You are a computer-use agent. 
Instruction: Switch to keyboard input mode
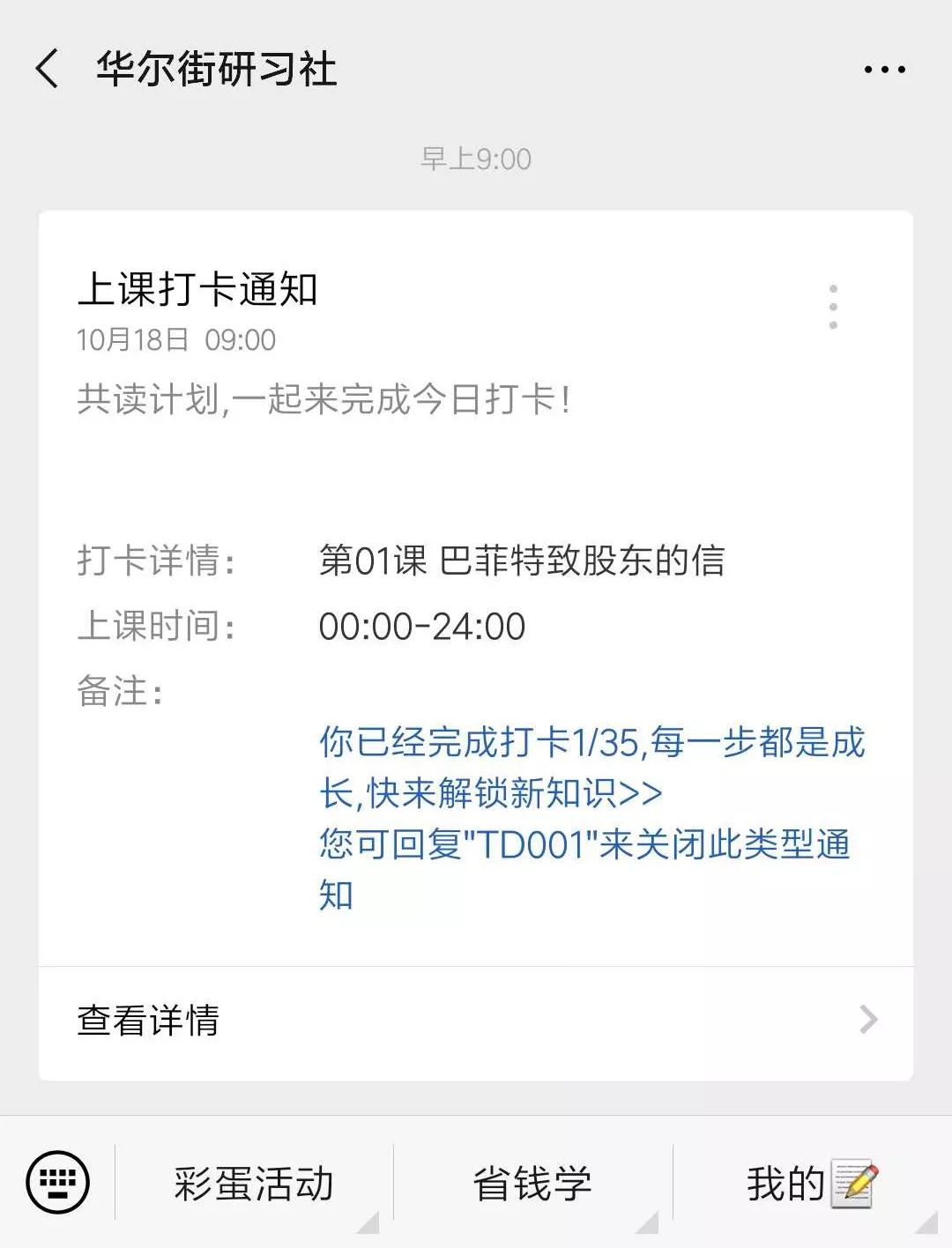pyautogui.click(x=58, y=1182)
